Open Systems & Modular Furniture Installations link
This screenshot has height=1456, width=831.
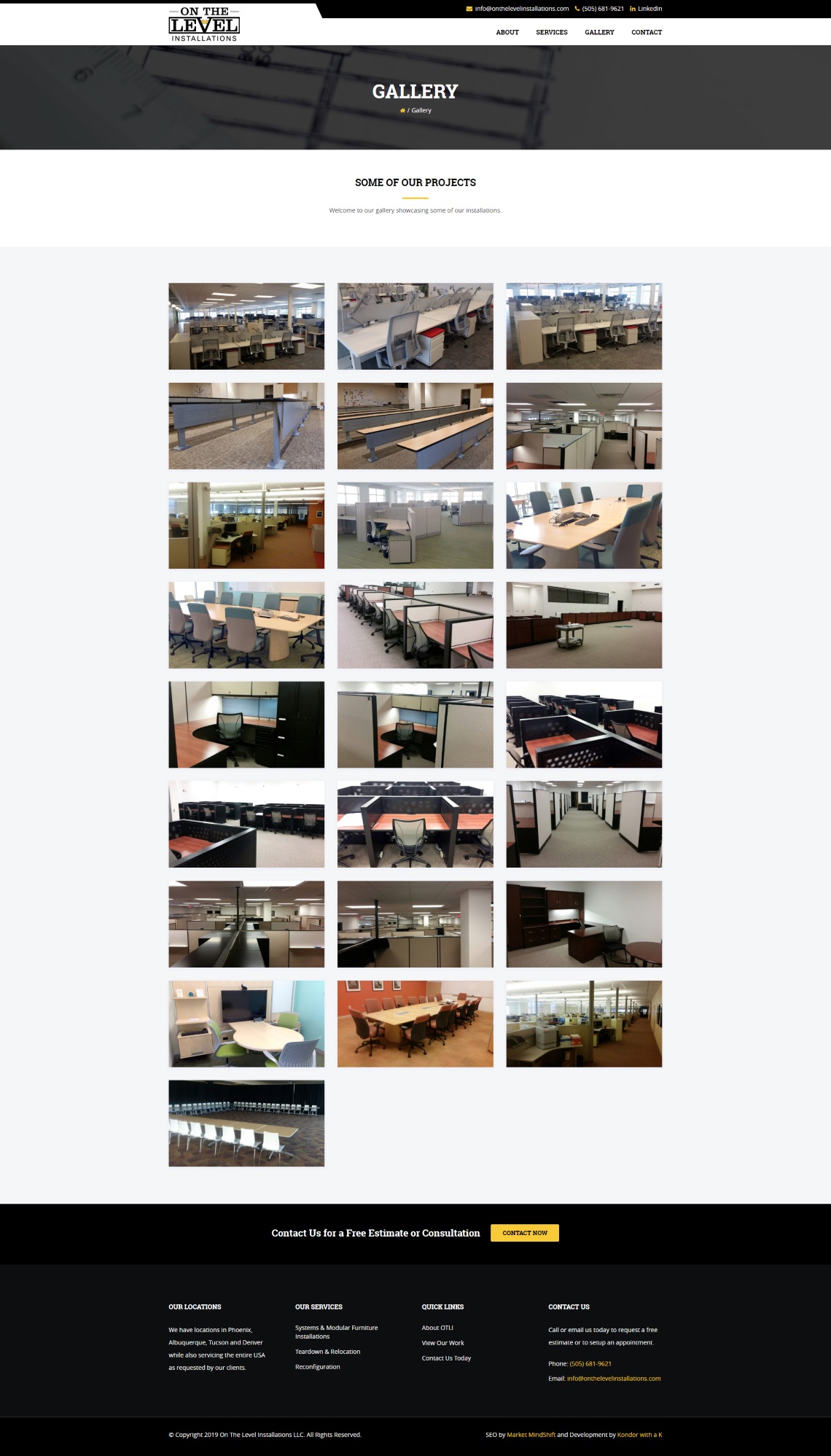[337, 1332]
